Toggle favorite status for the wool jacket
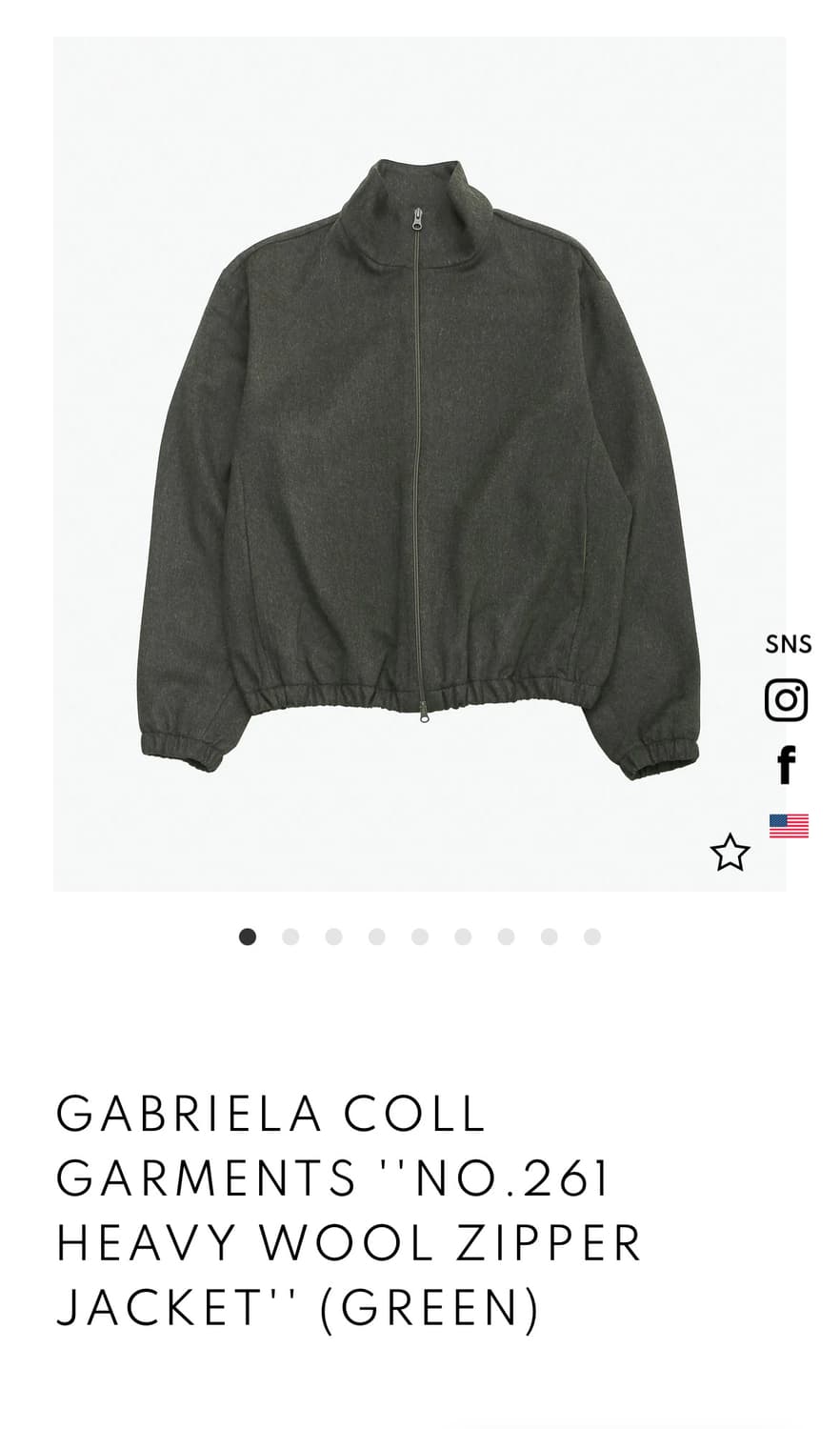The height and width of the screenshot is (1429, 840). 729,851
